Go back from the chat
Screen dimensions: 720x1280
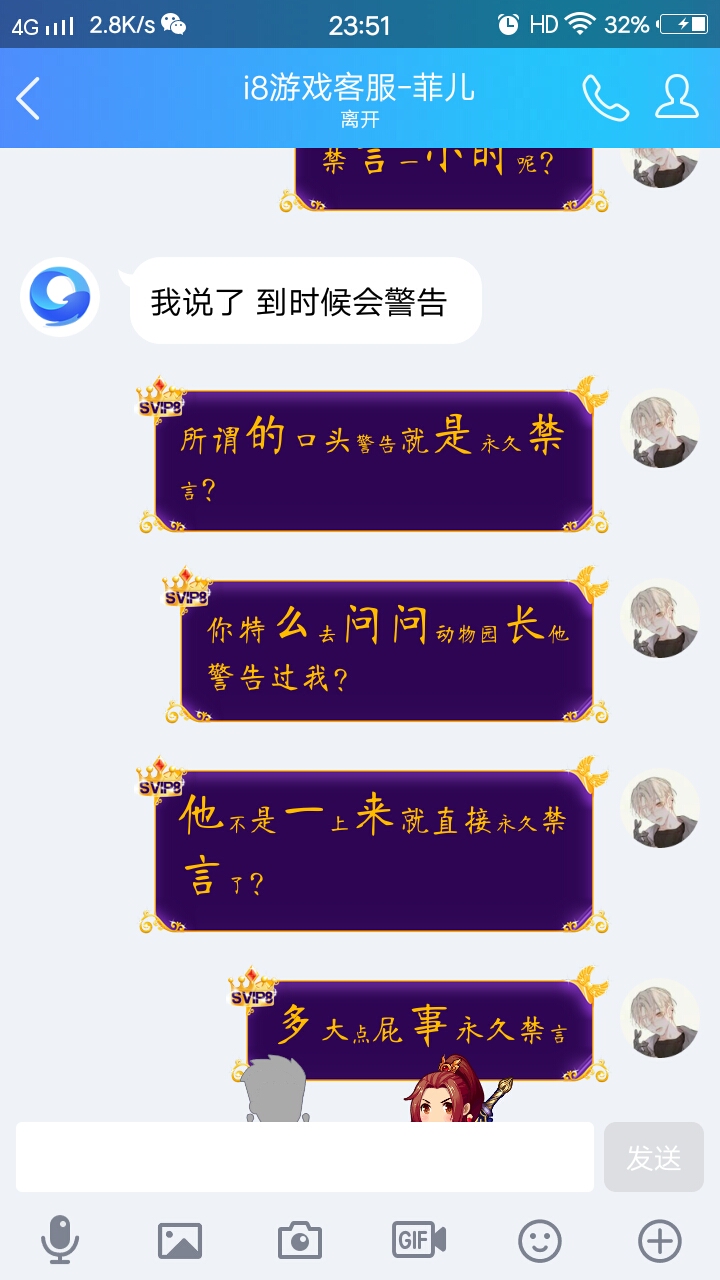pyautogui.click(x=28, y=98)
